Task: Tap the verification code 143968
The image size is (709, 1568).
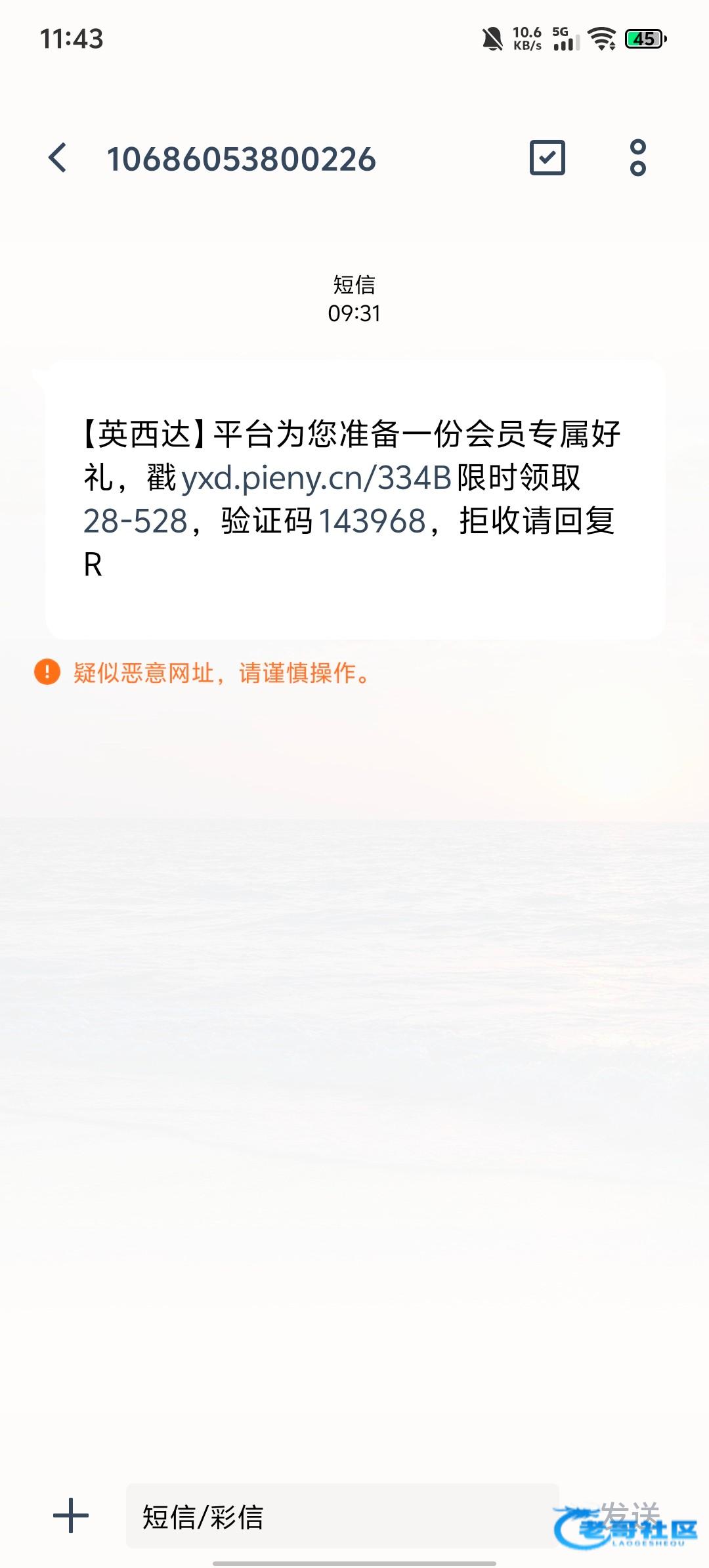Action: (373, 522)
